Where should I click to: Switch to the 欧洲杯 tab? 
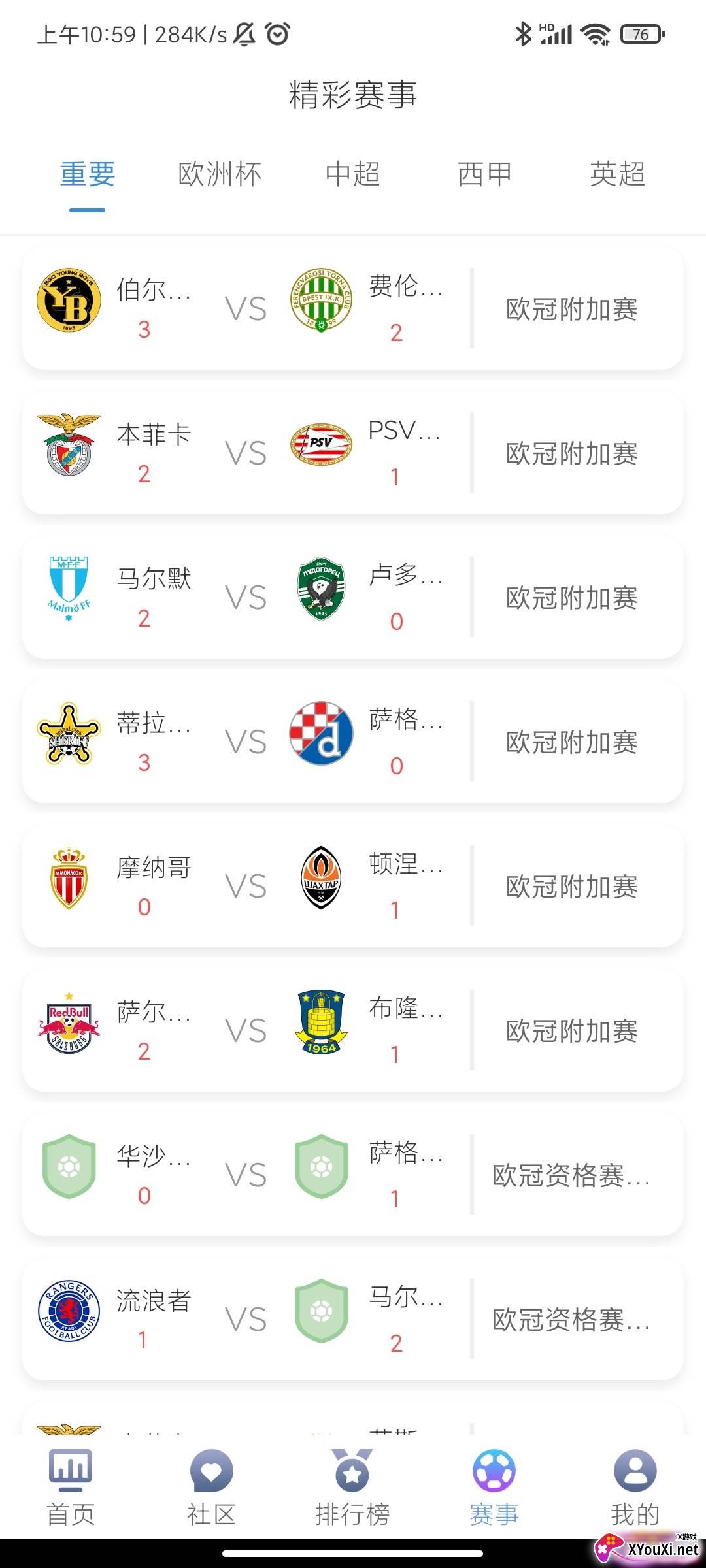[220, 174]
